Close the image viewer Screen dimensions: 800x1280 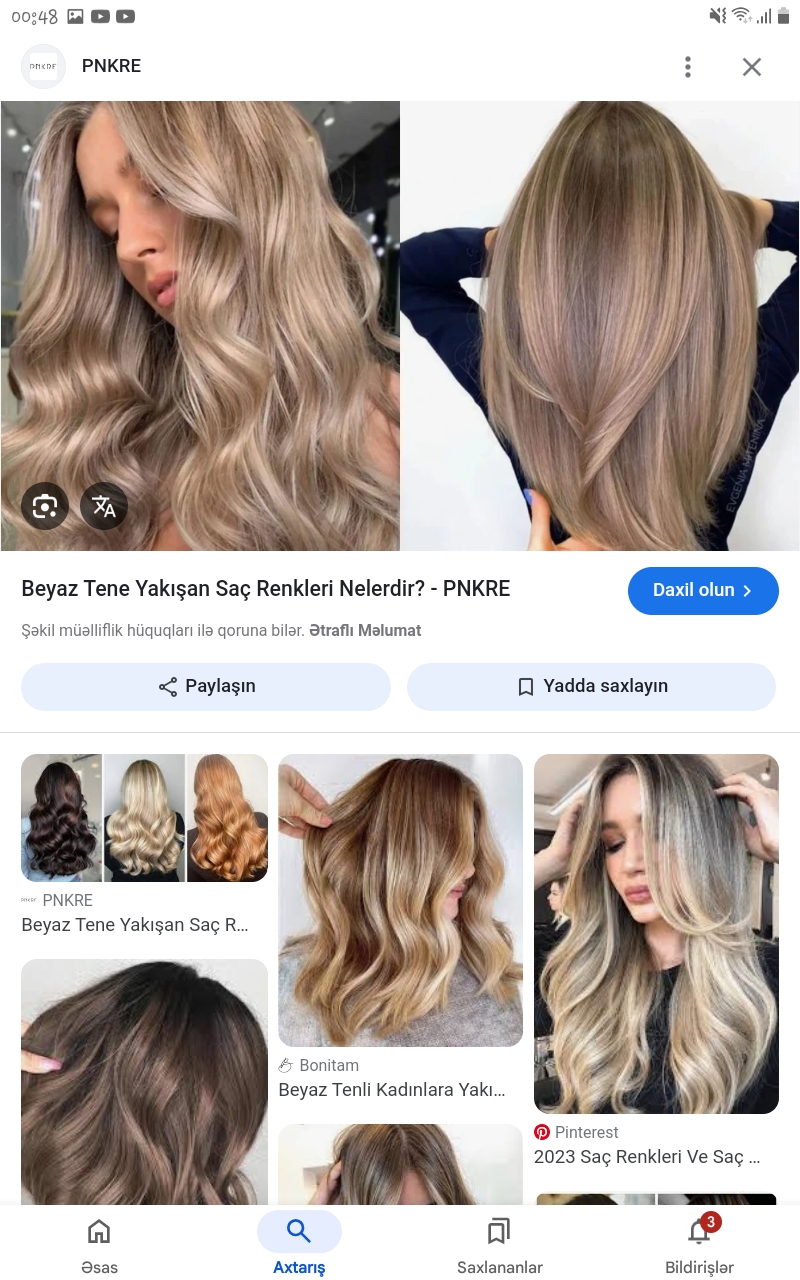point(751,67)
